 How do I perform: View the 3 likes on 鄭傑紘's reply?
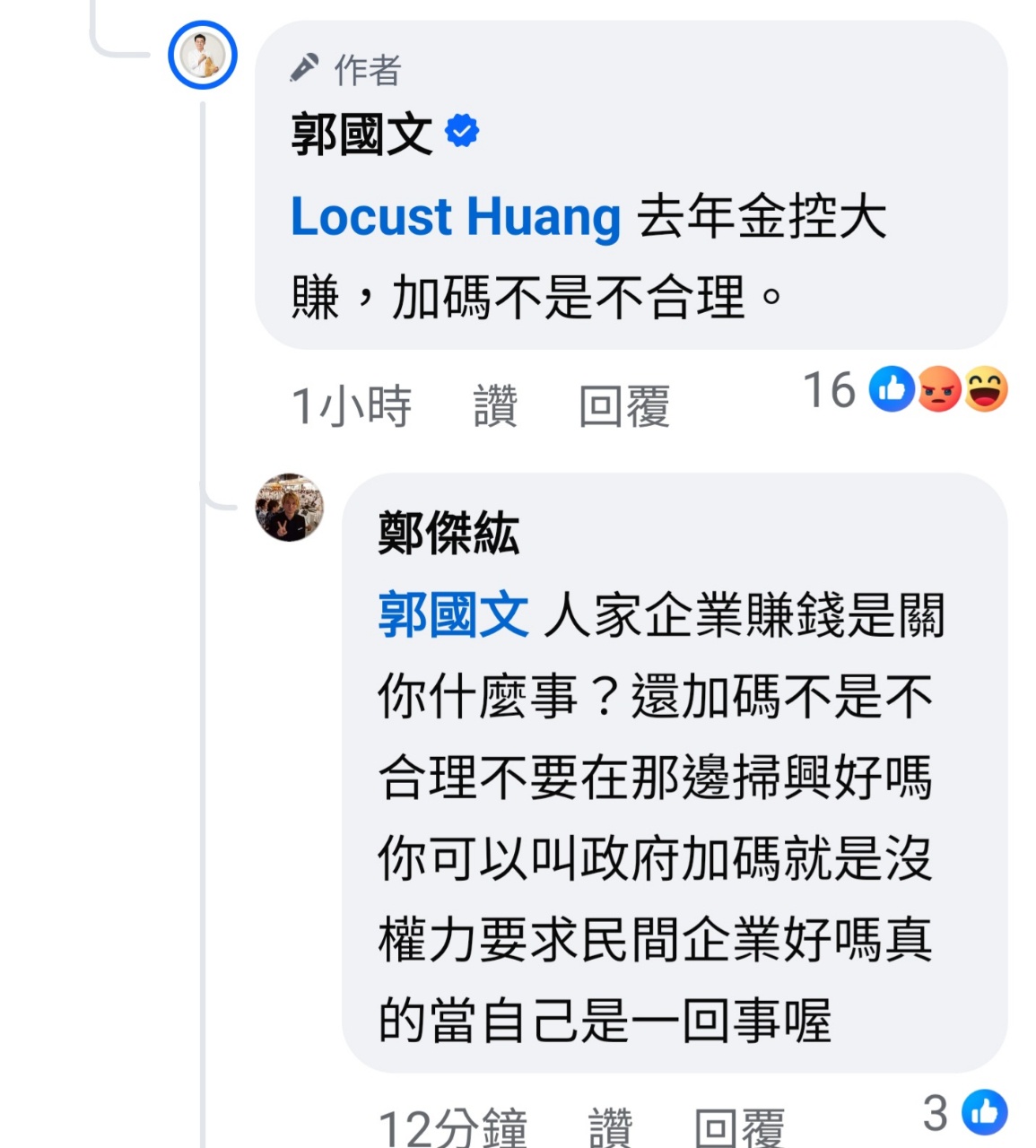pyautogui.click(x=965, y=1112)
